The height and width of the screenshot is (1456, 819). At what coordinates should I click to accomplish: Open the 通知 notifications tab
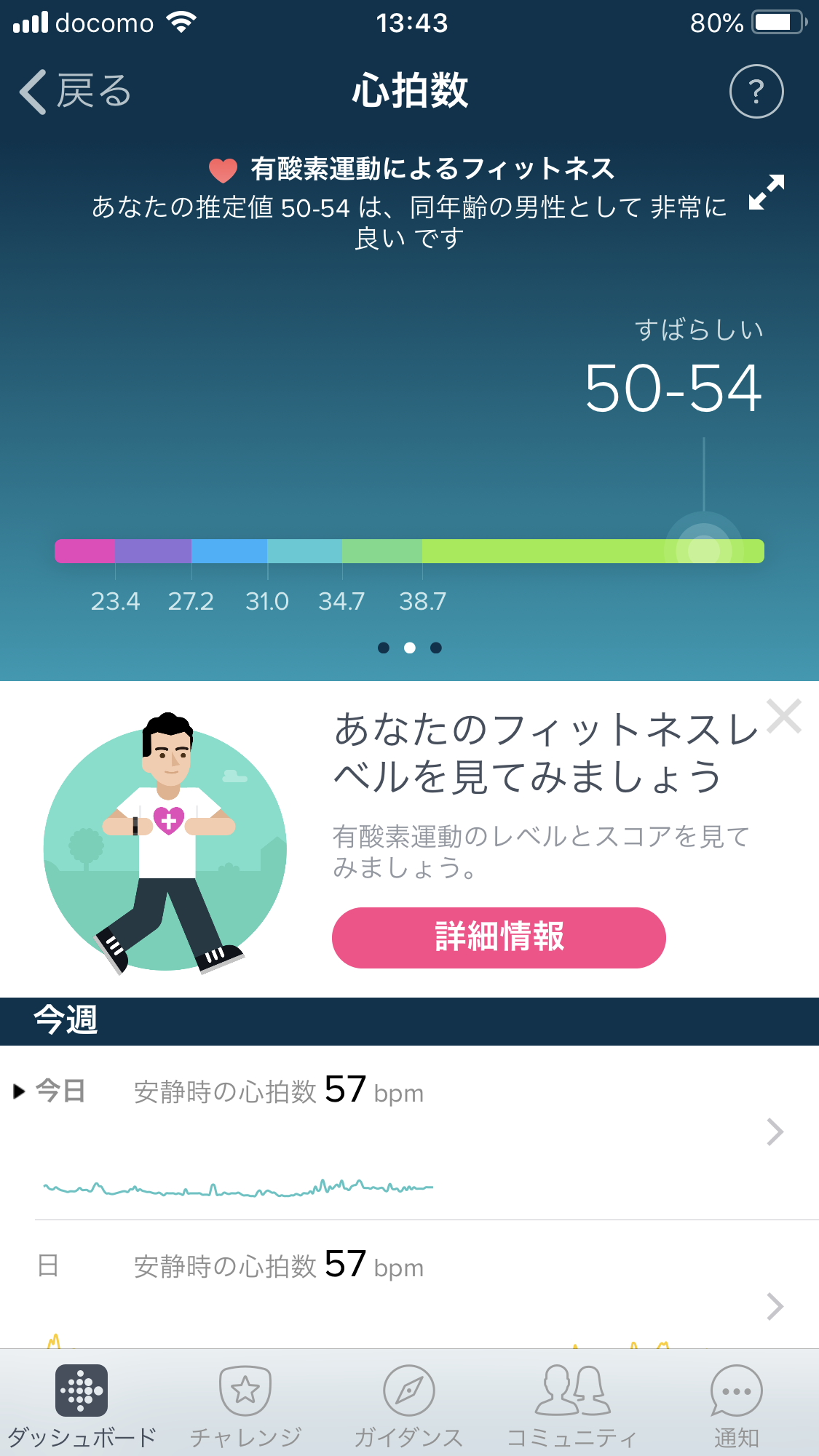736,1404
